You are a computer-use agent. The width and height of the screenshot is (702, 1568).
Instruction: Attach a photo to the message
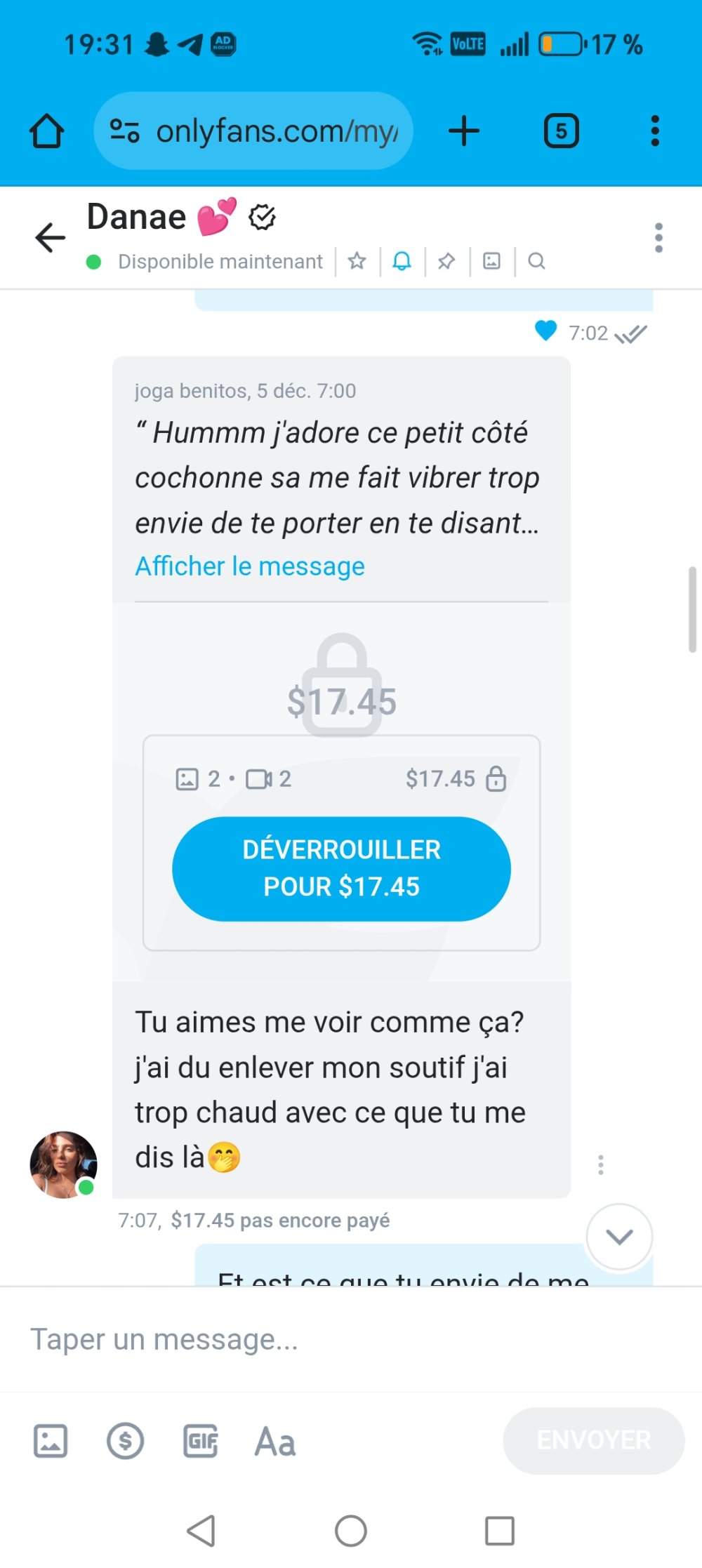(51, 1441)
